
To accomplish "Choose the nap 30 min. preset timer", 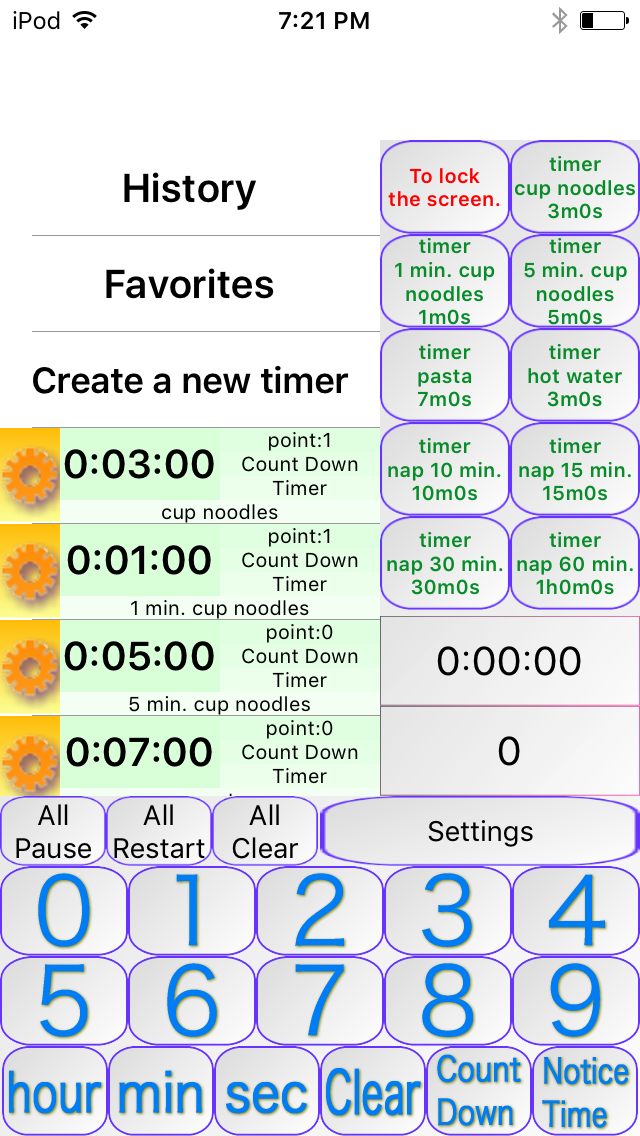I will coord(444,563).
